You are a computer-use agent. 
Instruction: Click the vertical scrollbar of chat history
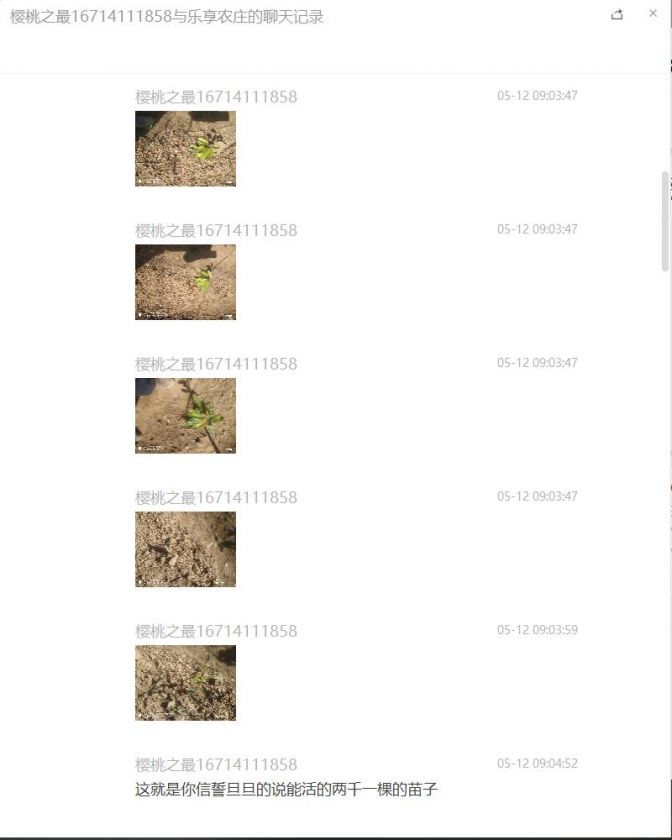[x=665, y=221]
